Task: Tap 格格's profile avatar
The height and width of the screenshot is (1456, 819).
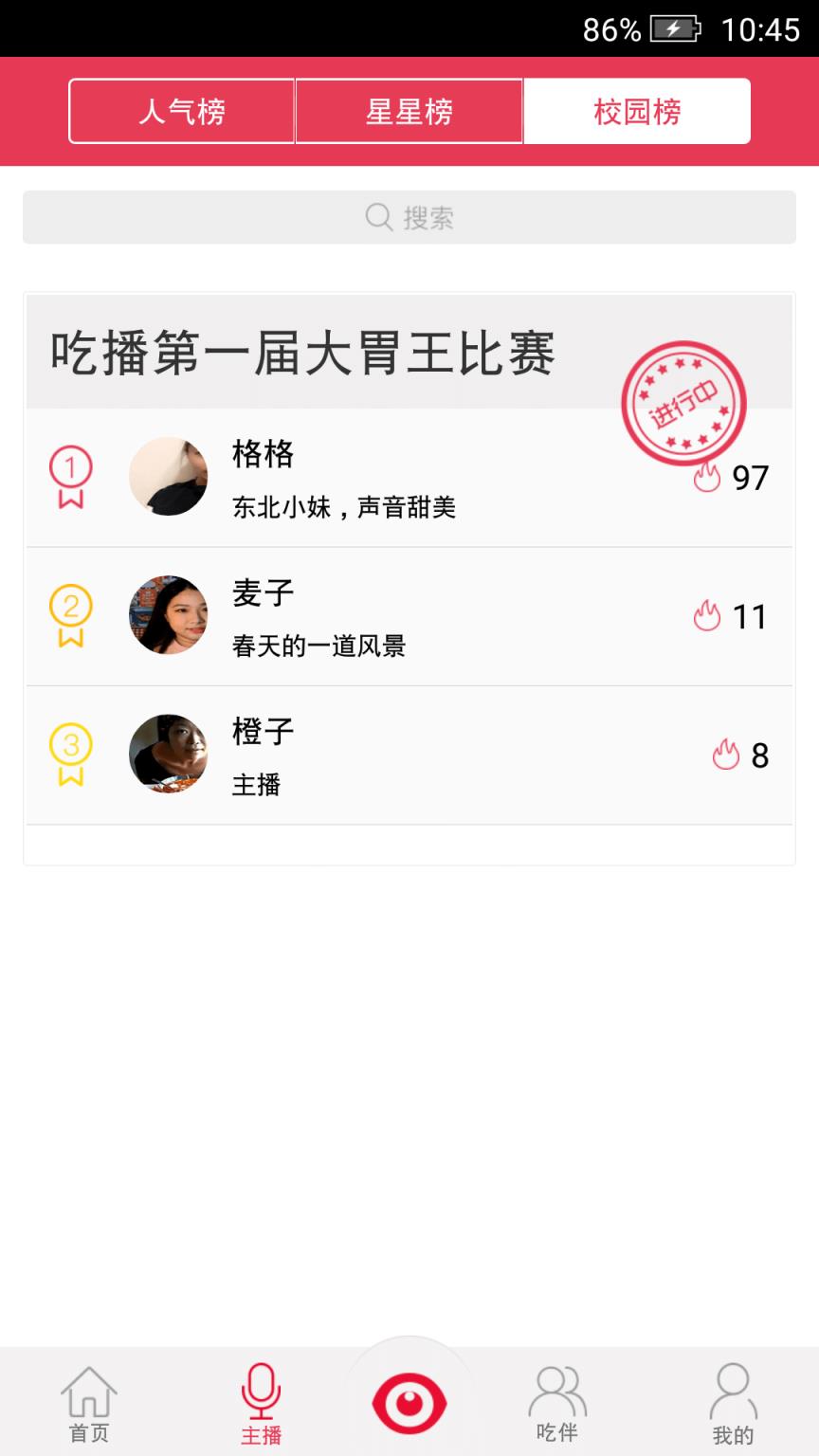Action: [x=169, y=477]
